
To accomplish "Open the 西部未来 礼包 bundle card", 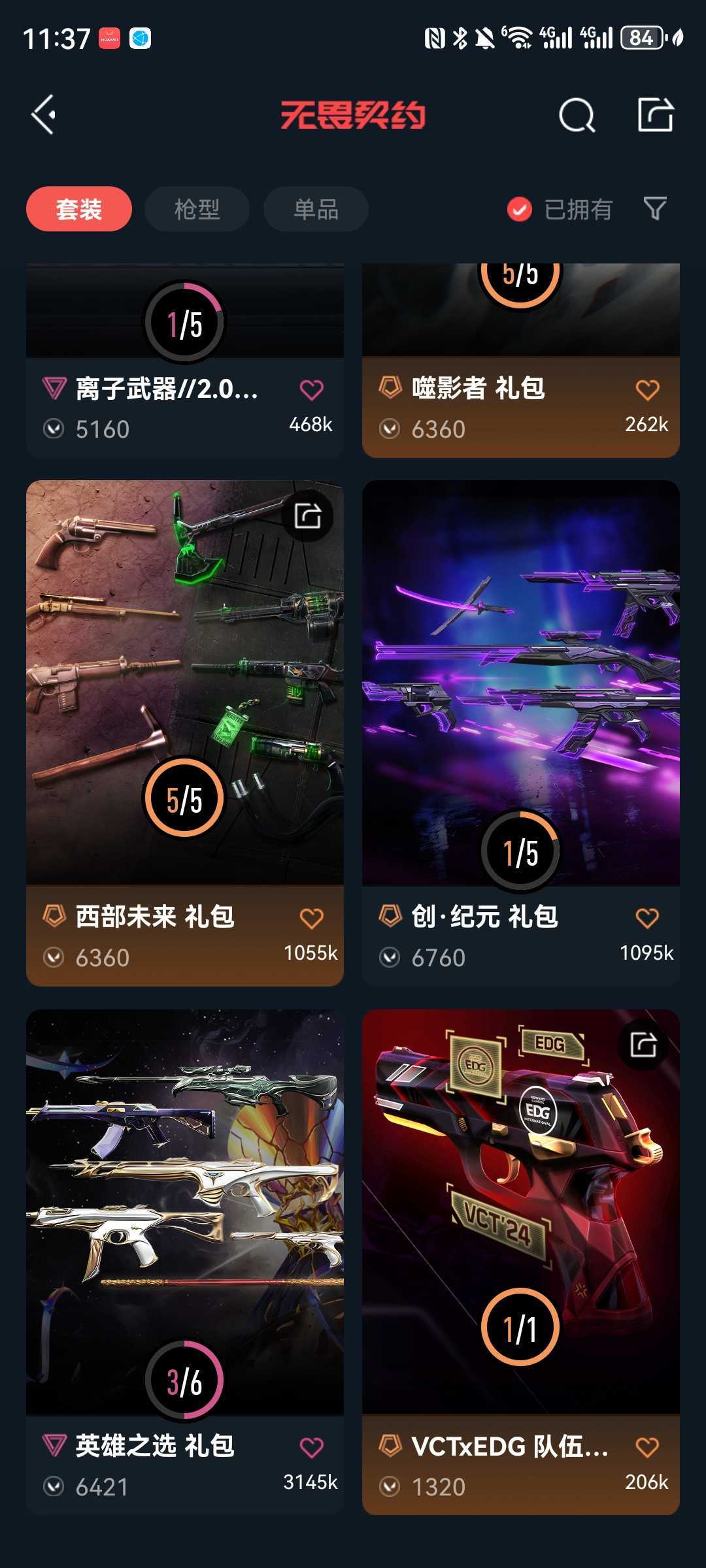I will [185, 733].
